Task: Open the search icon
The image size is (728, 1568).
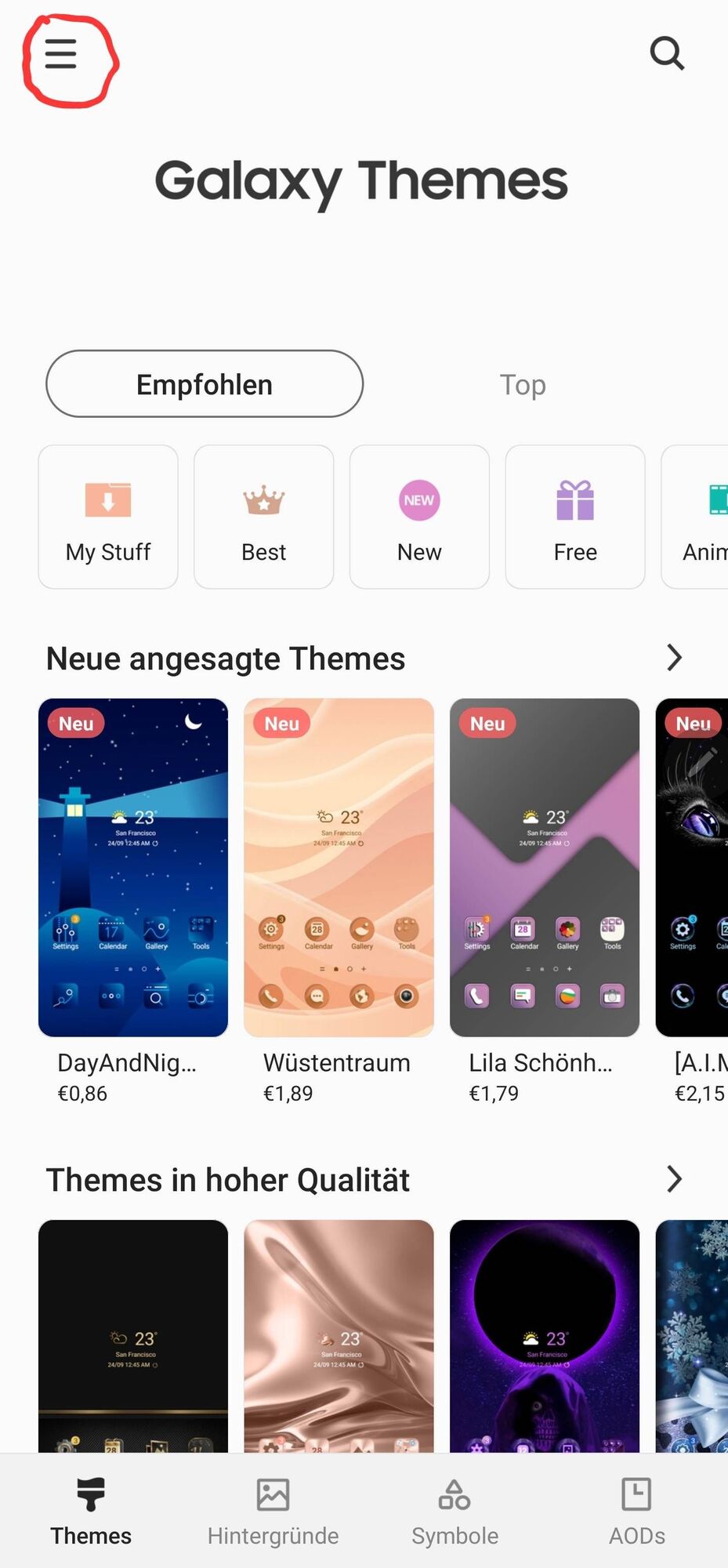Action: coord(667,54)
